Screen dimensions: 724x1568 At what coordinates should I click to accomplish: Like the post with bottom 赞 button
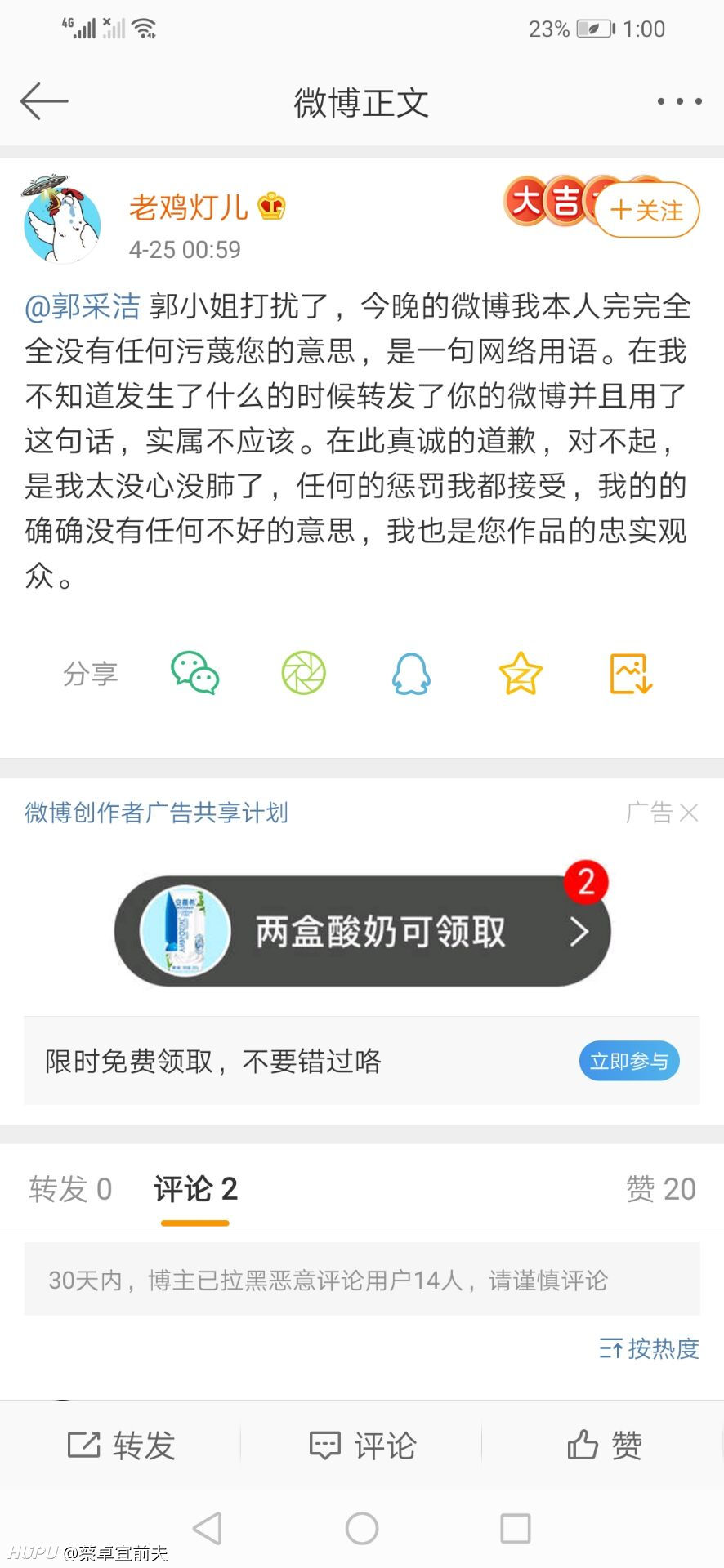tap(605, 1445)
